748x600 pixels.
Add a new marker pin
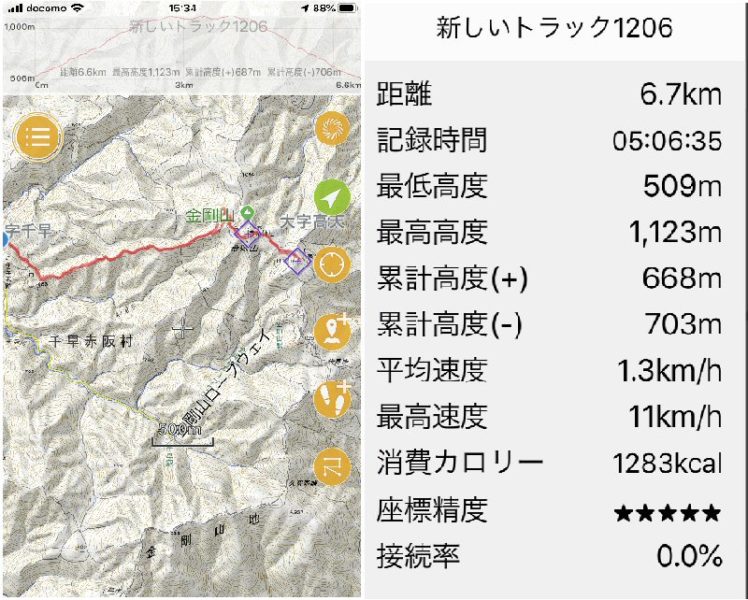pos(332,333)
